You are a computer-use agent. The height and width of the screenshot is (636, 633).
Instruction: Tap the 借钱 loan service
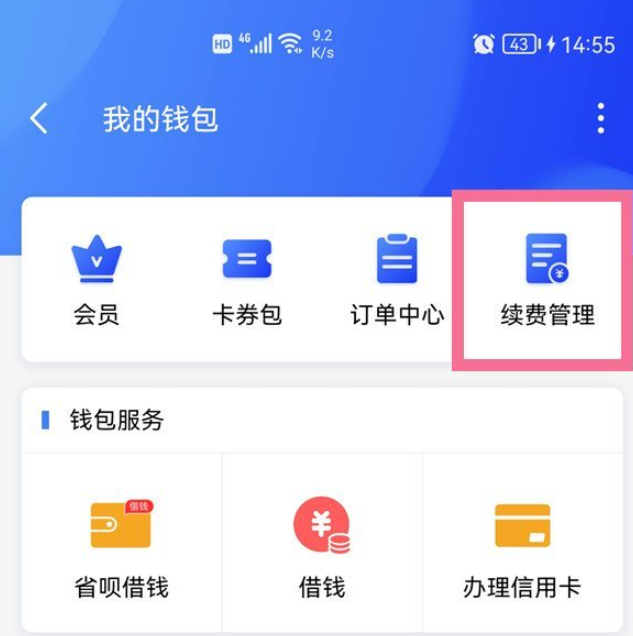pos(322,545)
